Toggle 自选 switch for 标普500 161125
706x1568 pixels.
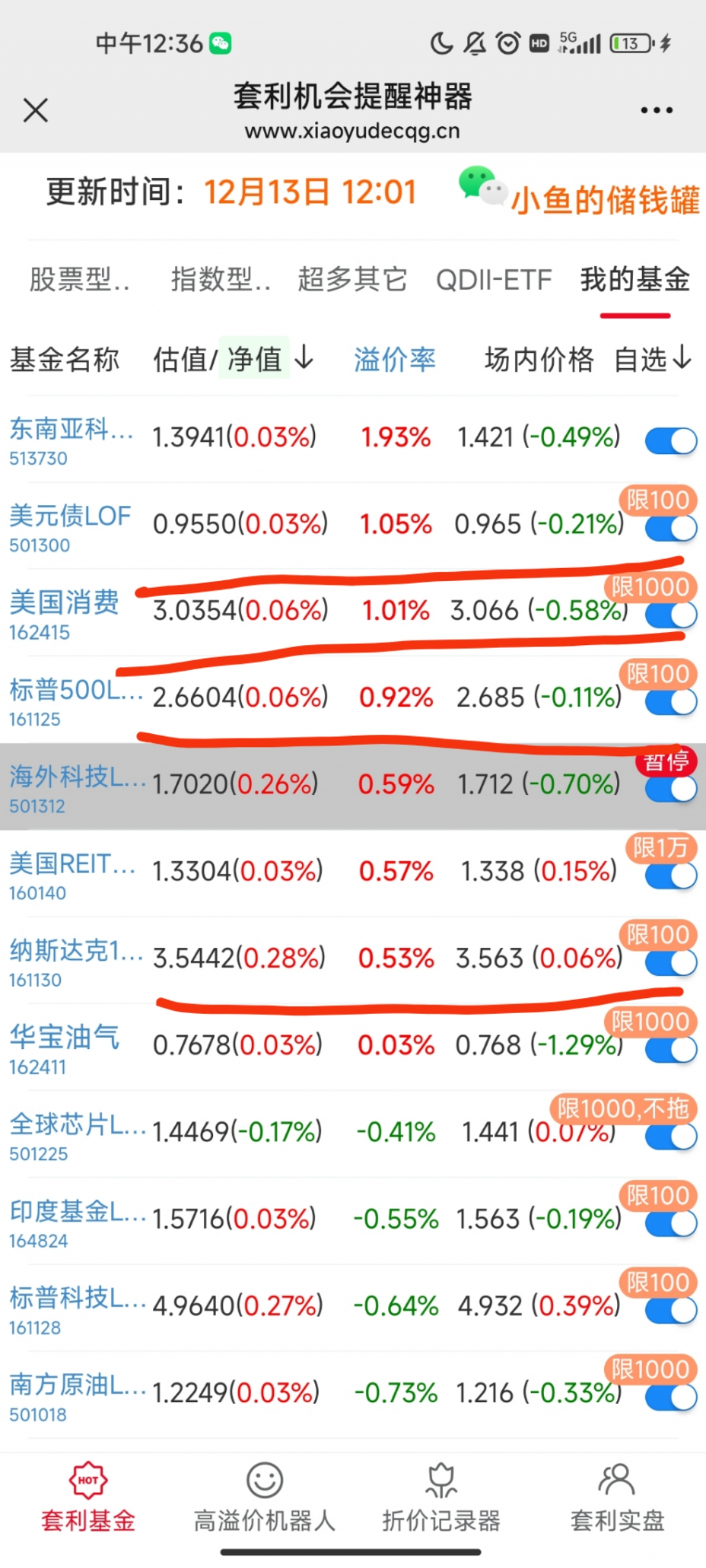[x=671, y=702]
